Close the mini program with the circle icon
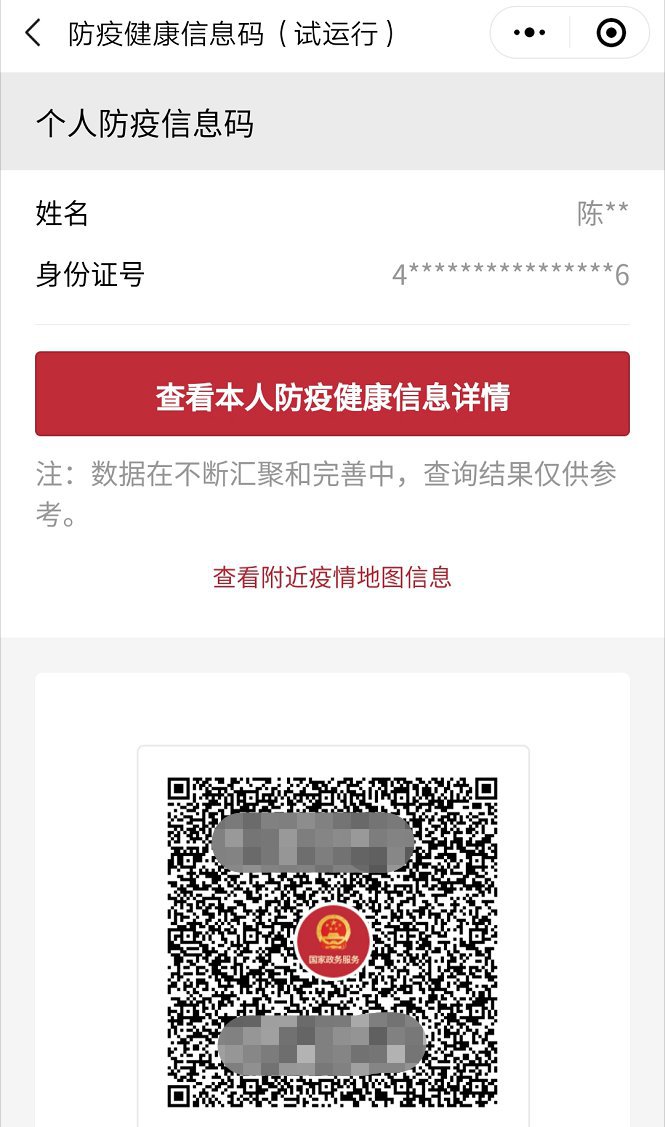Image resolution: width=665 pixels, height=1127 pixels. (x=610, y=34)
